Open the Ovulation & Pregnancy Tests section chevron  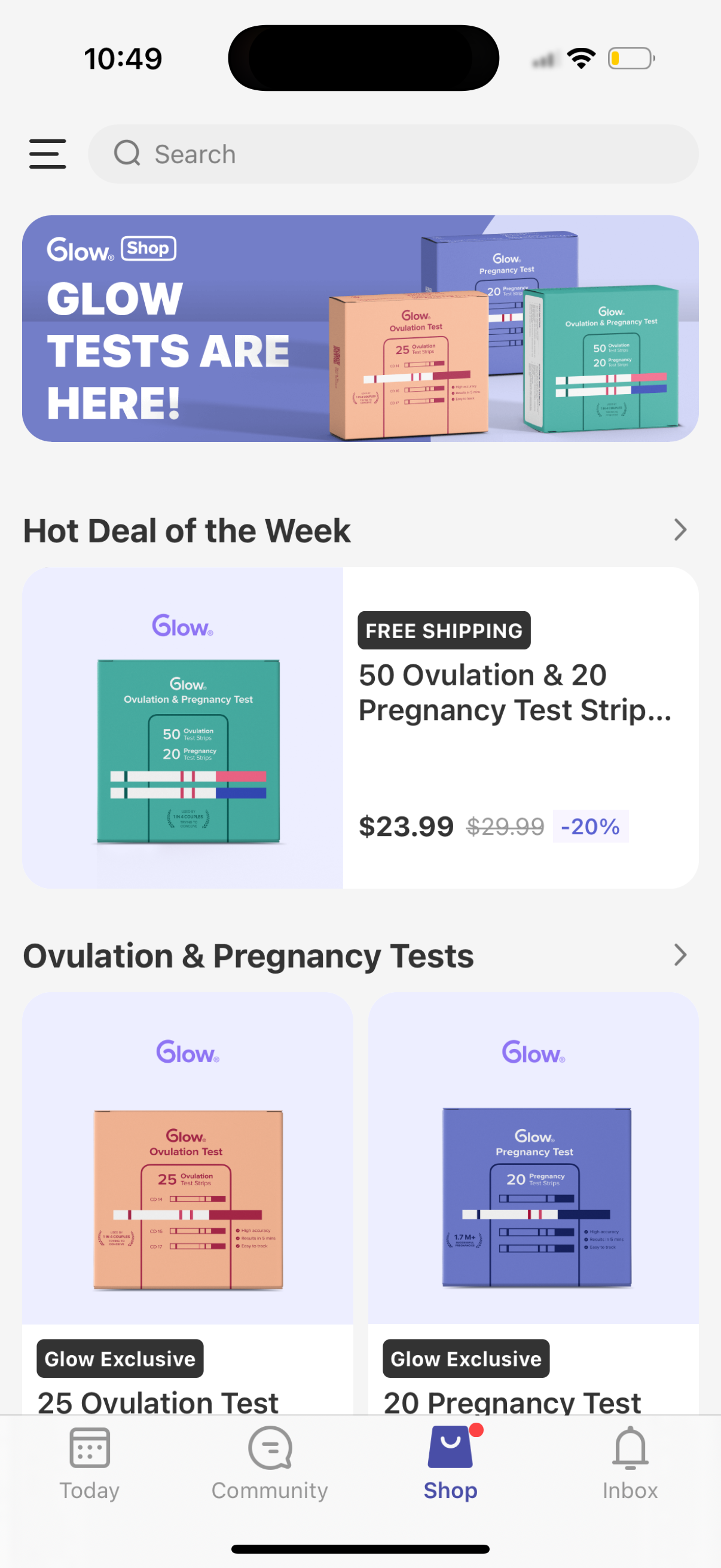pyautogui.click(x=680, y=955)
